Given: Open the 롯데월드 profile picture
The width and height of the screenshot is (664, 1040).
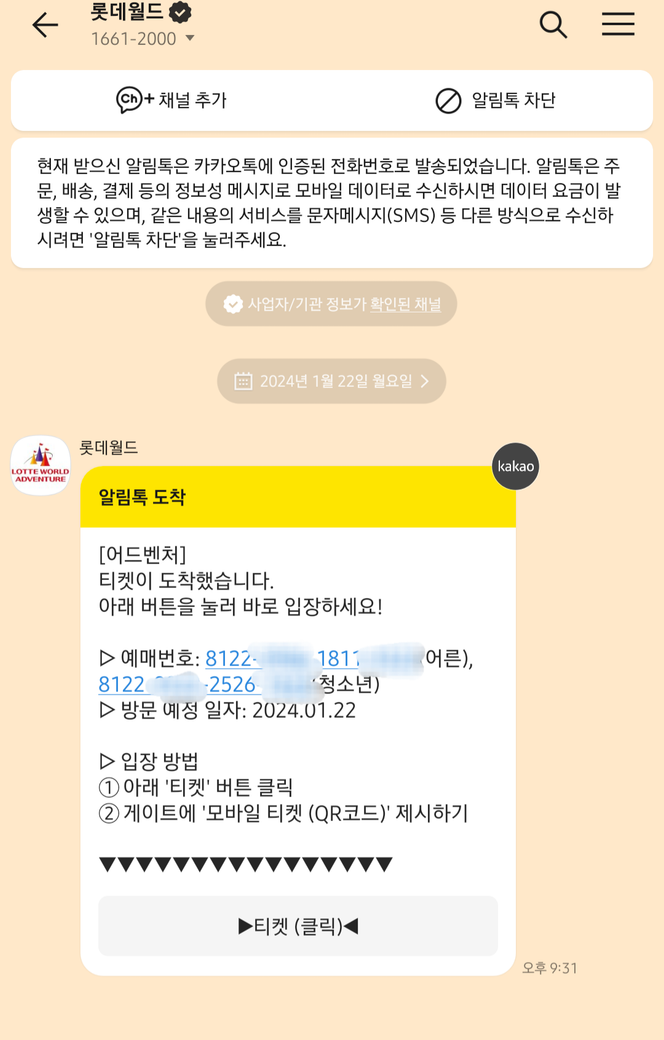Looking at the screenshot, I should click(x=41, y=466).
